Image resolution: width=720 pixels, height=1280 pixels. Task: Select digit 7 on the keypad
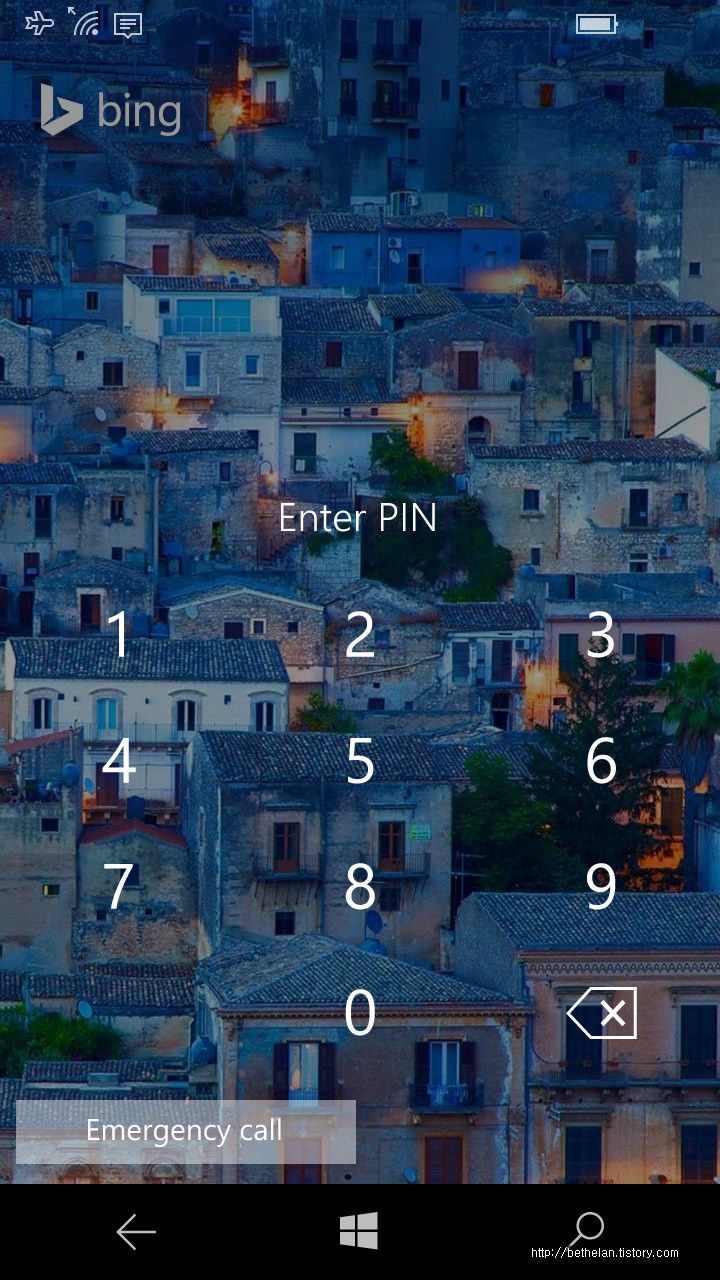[119, 885]
